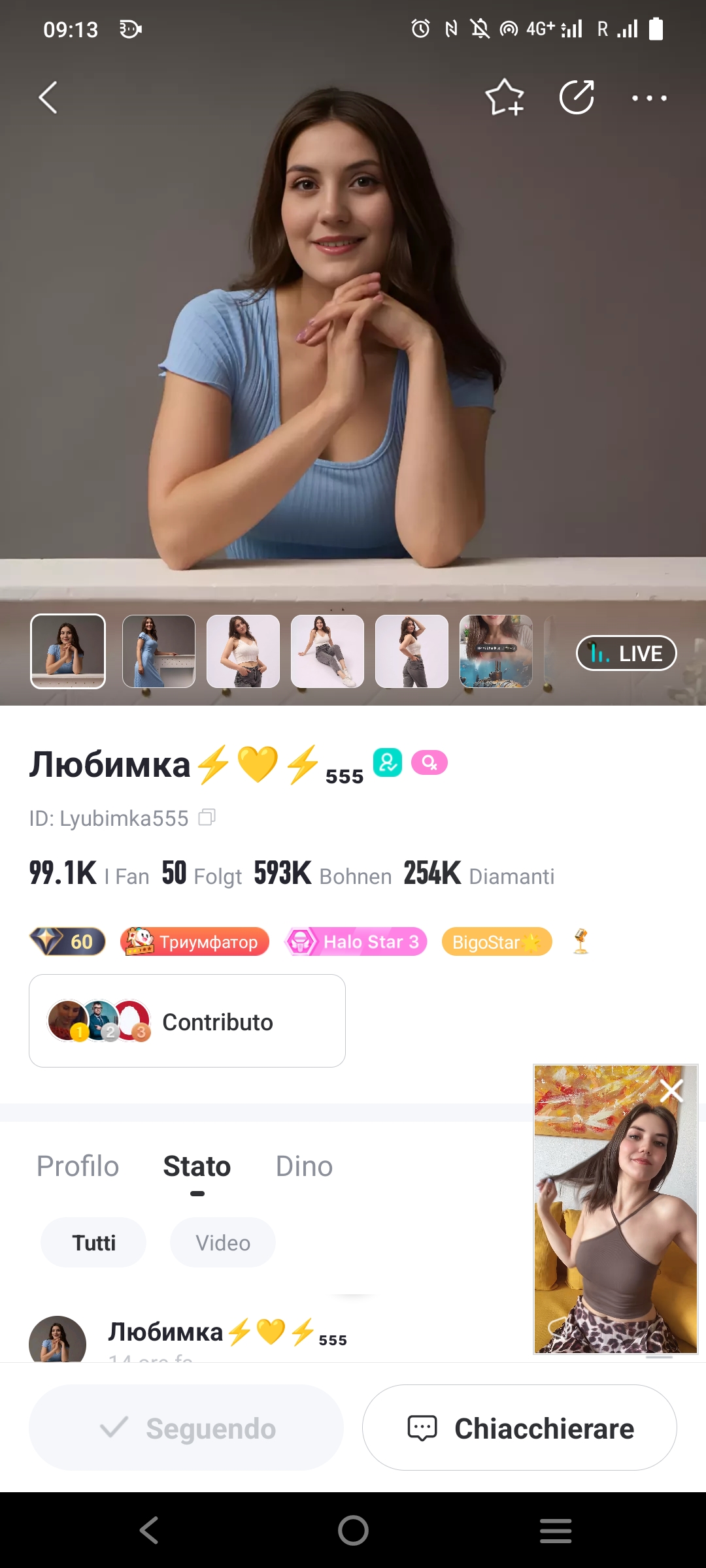This screenshot has width=706, height=1568.
Task: Filter posts by Video
Action: coord(223,1243)
